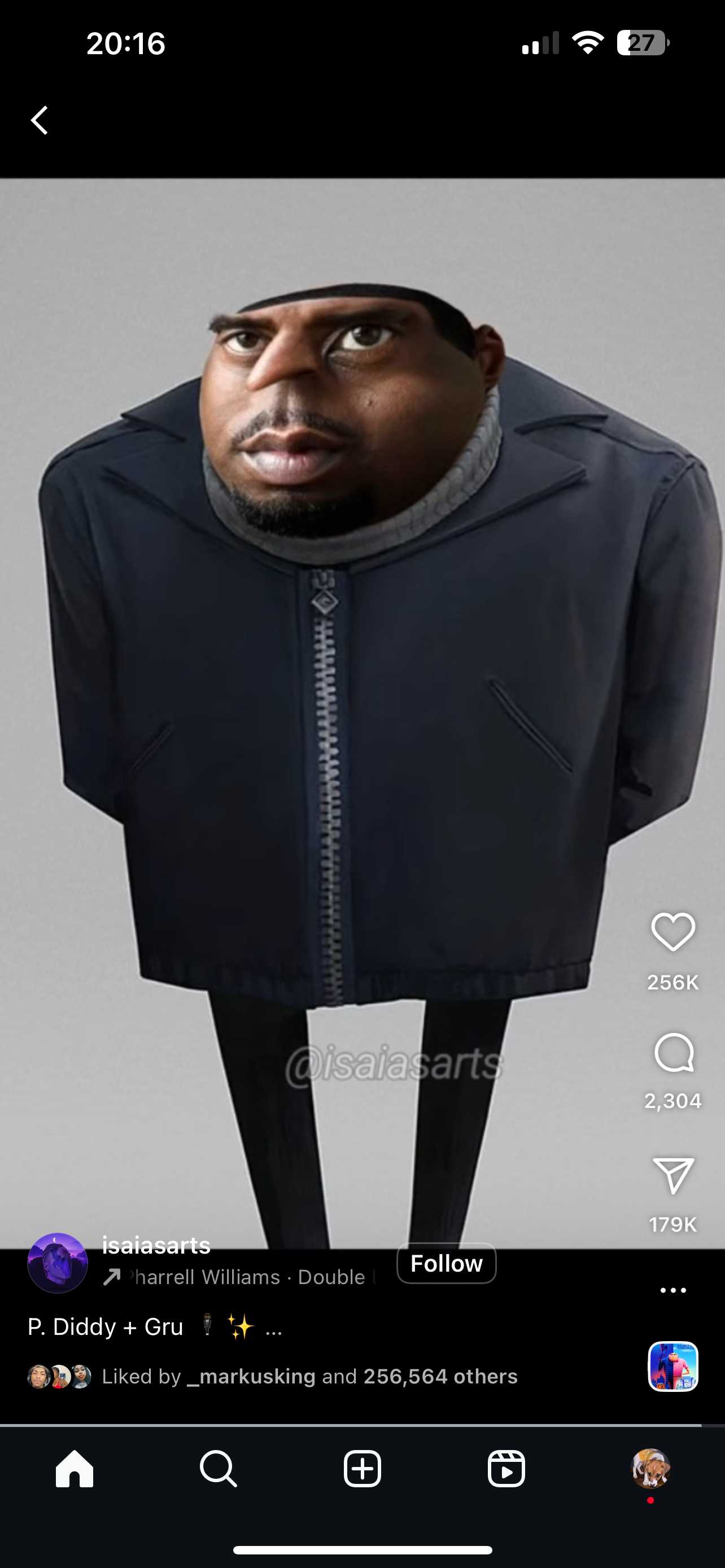725x1568 pixels.
Task: Open my profile tab
Action: click(650, 1469)
